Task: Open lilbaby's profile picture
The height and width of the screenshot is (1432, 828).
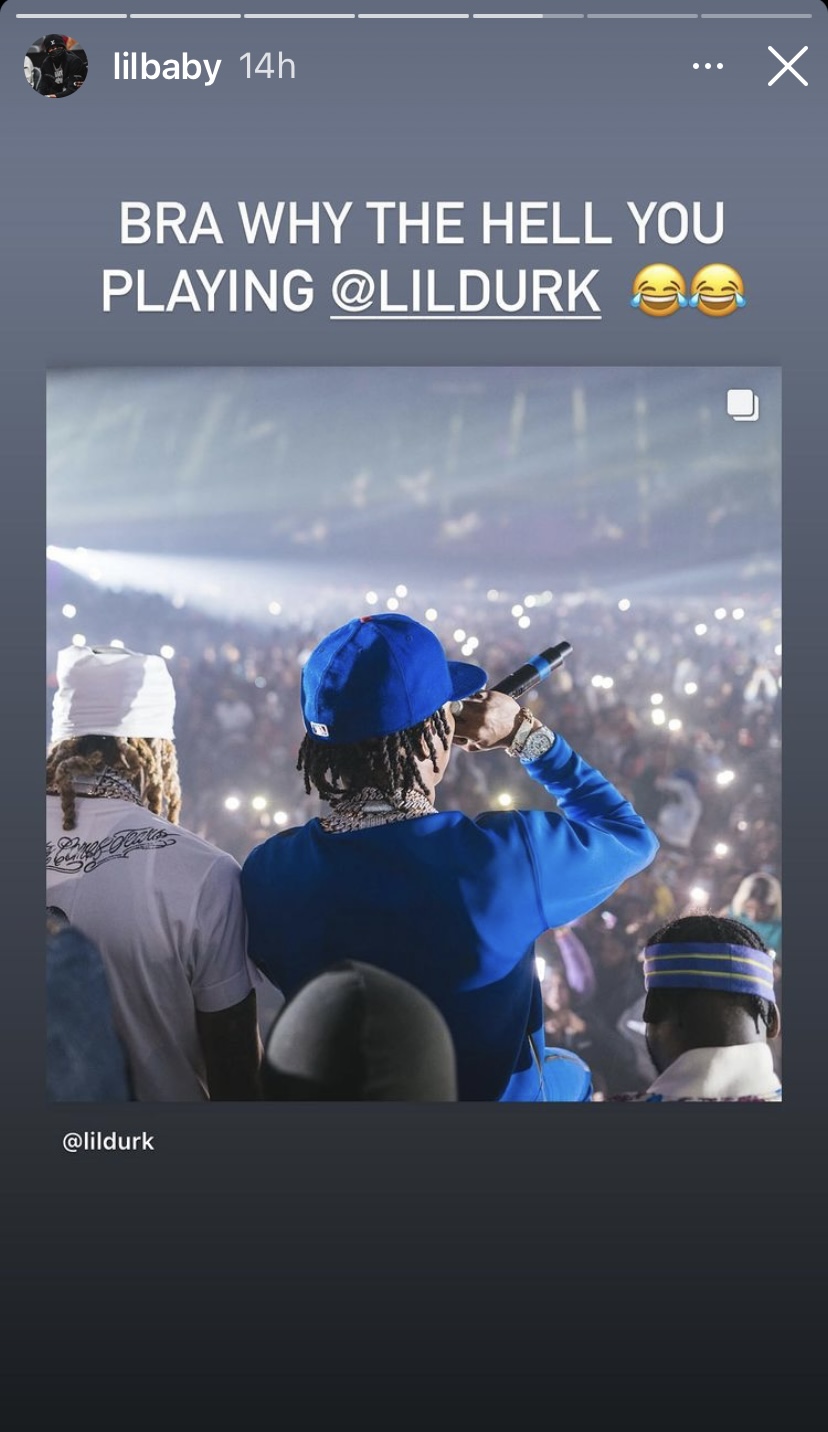Action: click(x=56, y=67)
